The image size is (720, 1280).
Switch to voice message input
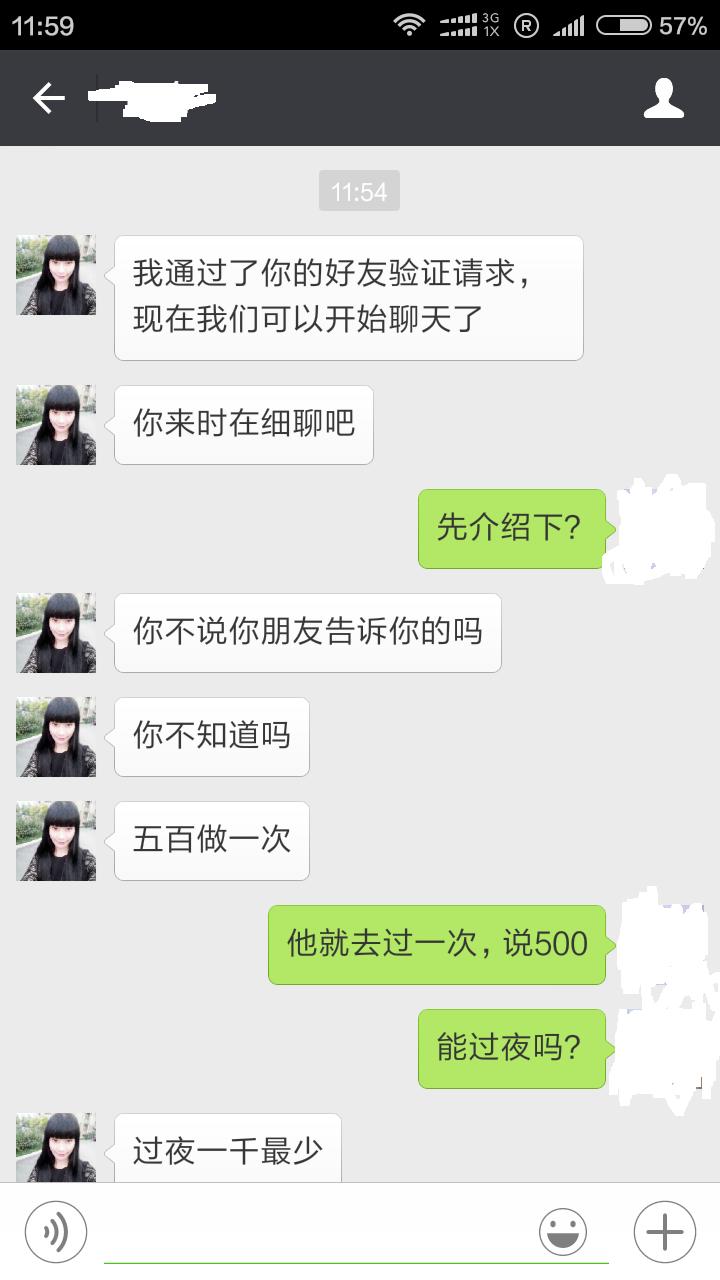56,1232
